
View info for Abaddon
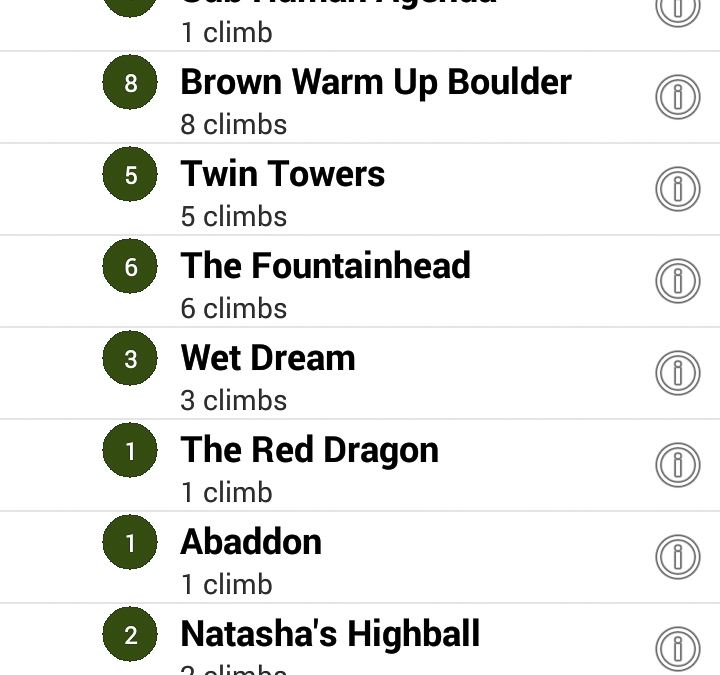tap(677, 558)
